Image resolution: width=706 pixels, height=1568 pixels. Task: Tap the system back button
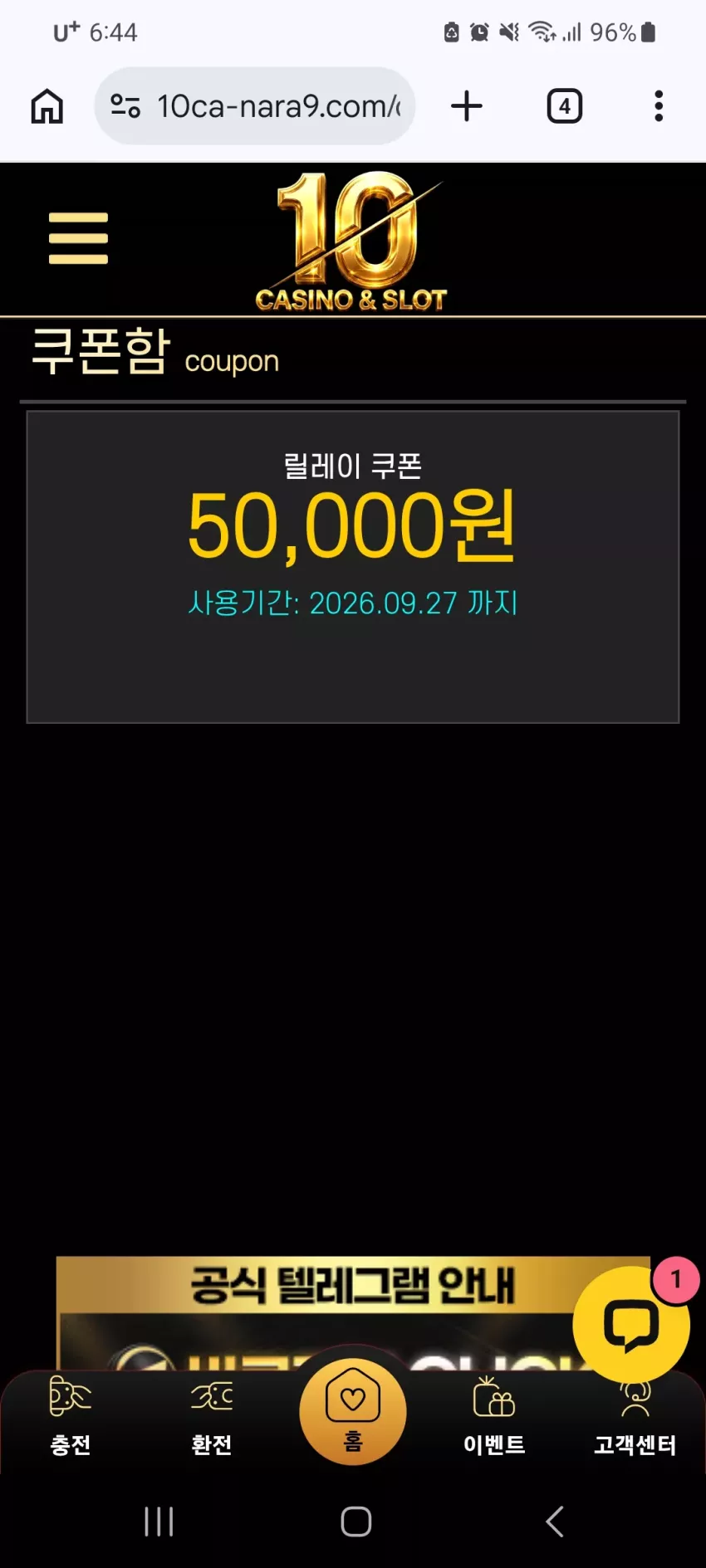click(555, 1522)
